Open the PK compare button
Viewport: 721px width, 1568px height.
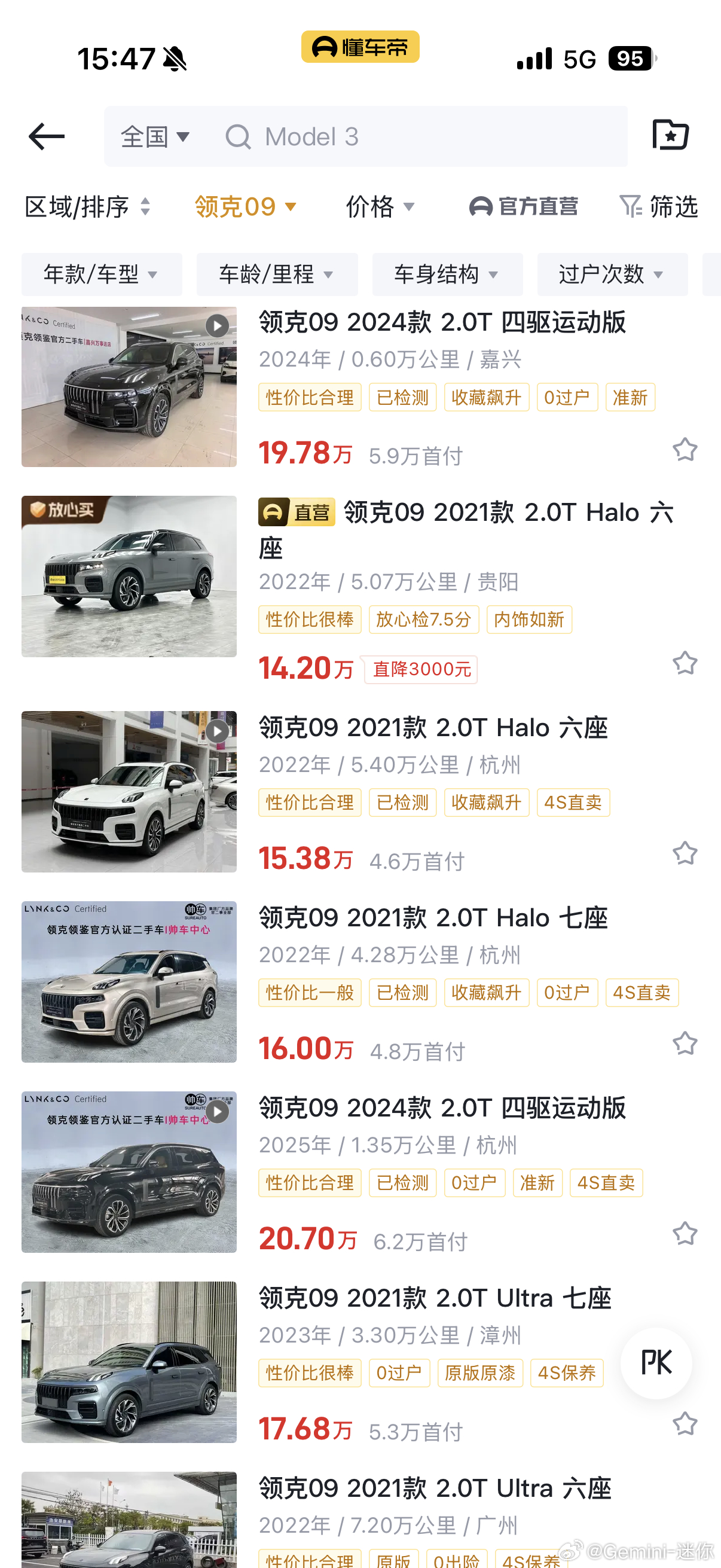[656, 1363]
